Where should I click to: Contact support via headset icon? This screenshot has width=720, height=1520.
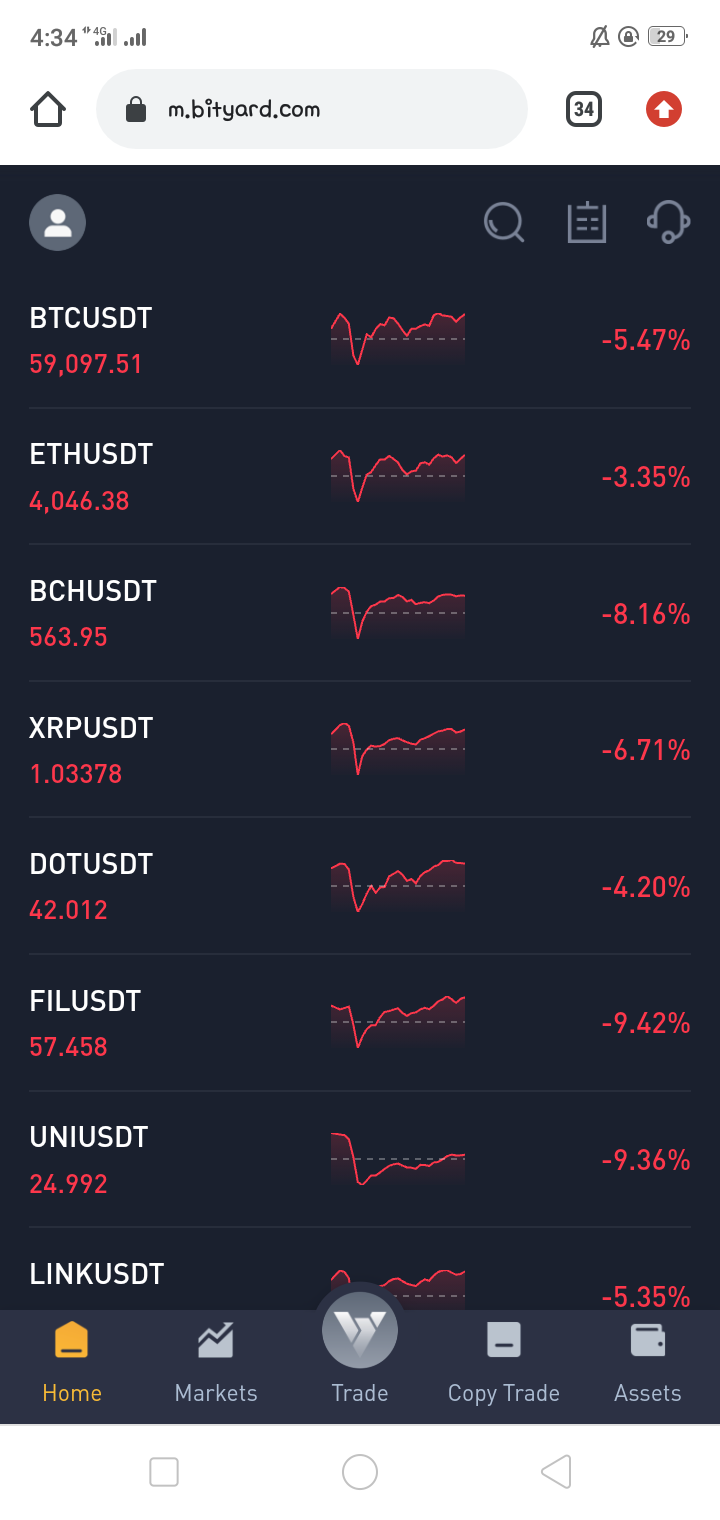coord(668,222)
